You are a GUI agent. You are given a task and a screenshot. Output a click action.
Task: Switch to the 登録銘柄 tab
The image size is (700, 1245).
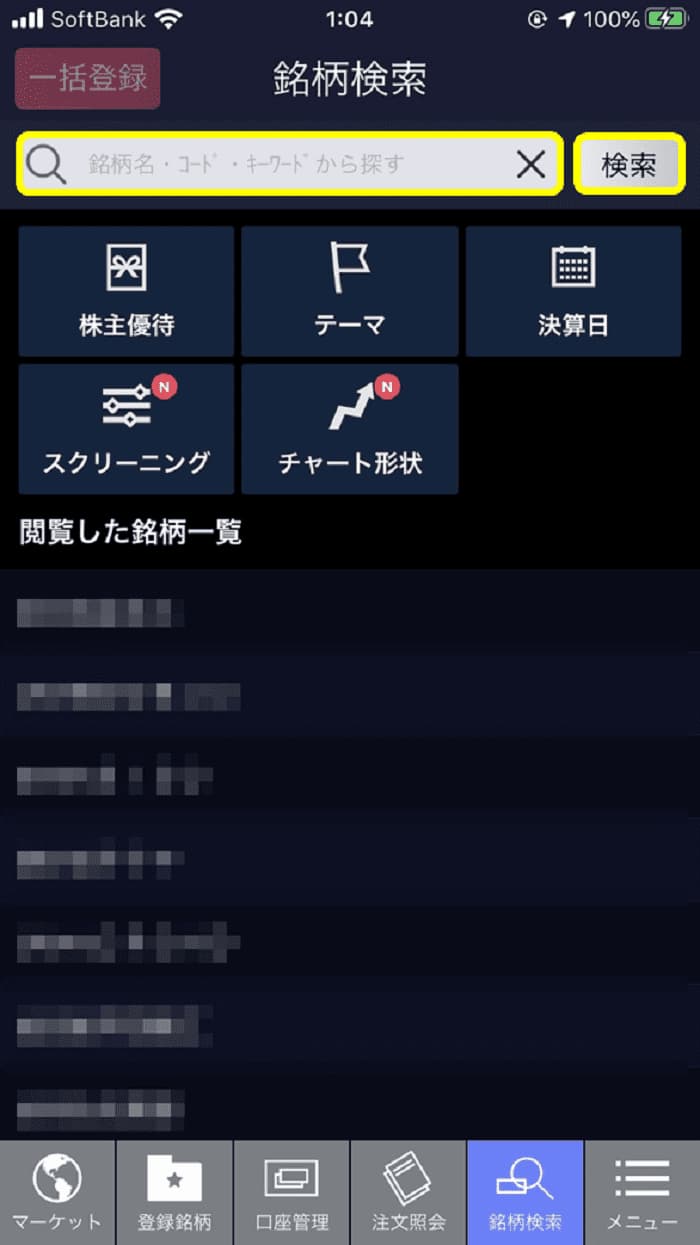(x=174, y=1193)
